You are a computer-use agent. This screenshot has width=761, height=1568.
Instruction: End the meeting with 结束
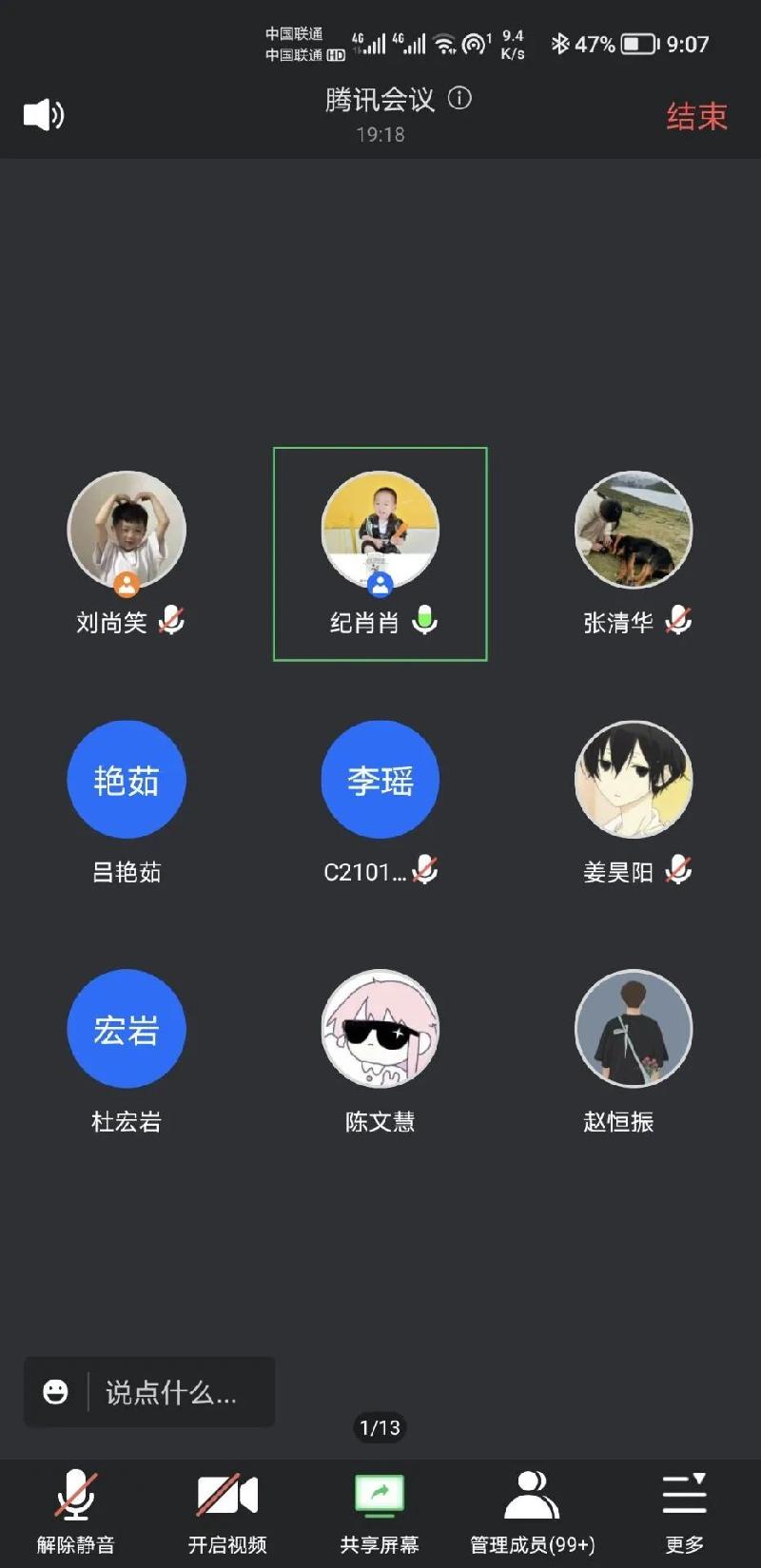click(x=696, y=116)
